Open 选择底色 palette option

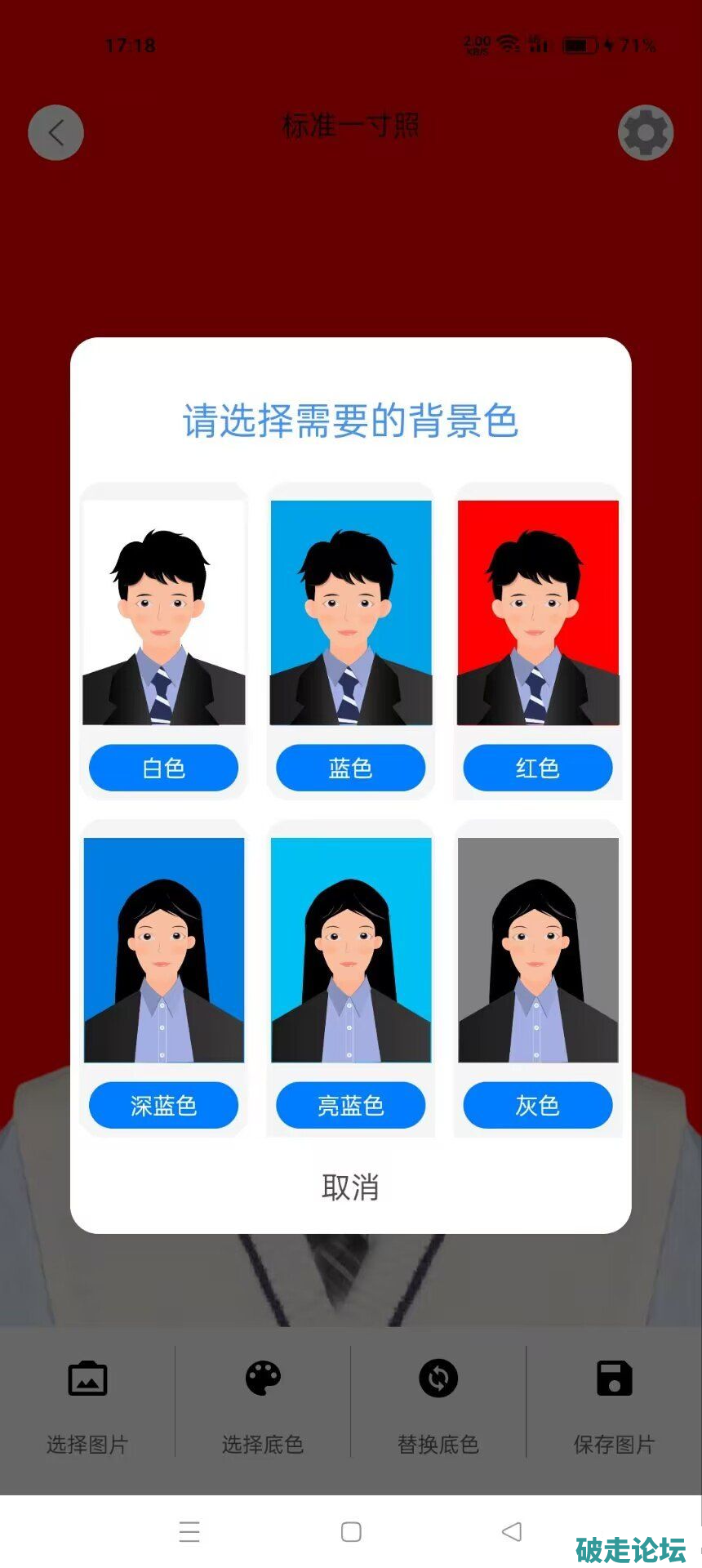point(263,1401)
